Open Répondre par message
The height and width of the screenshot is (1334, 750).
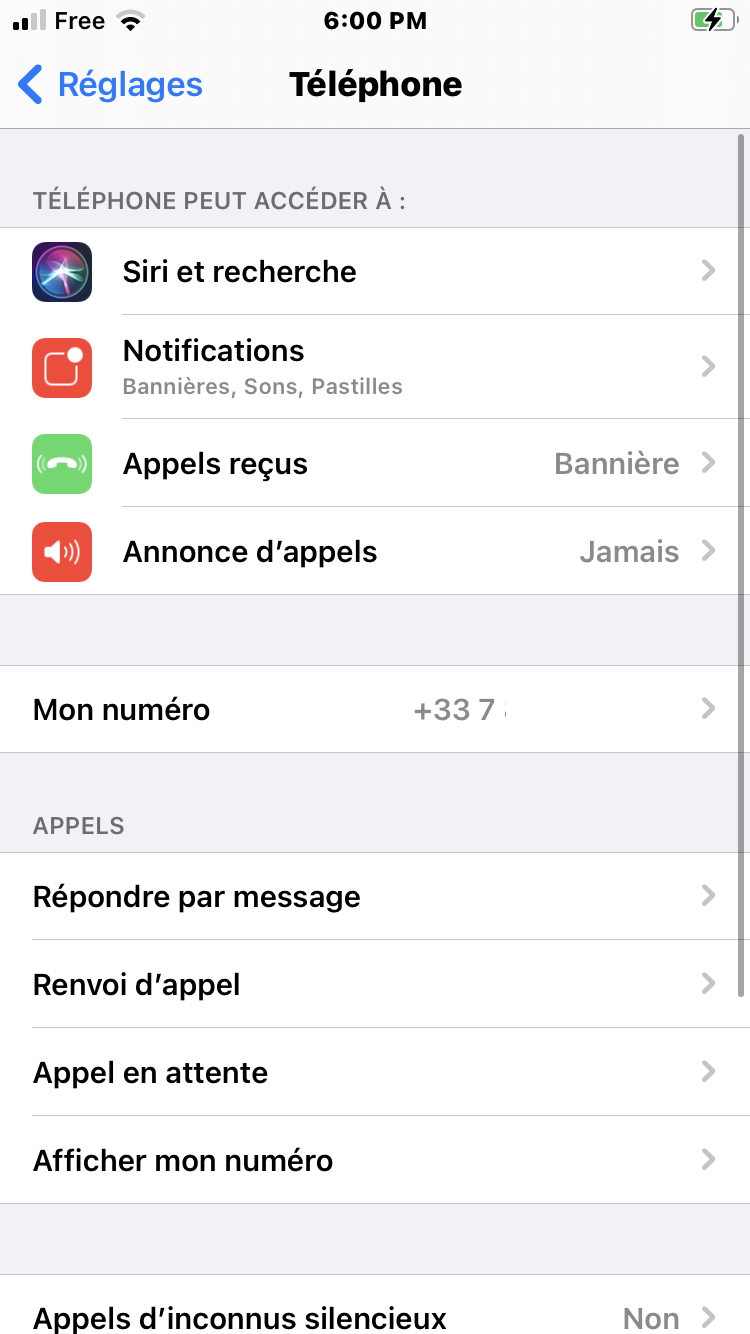[375, 897]
